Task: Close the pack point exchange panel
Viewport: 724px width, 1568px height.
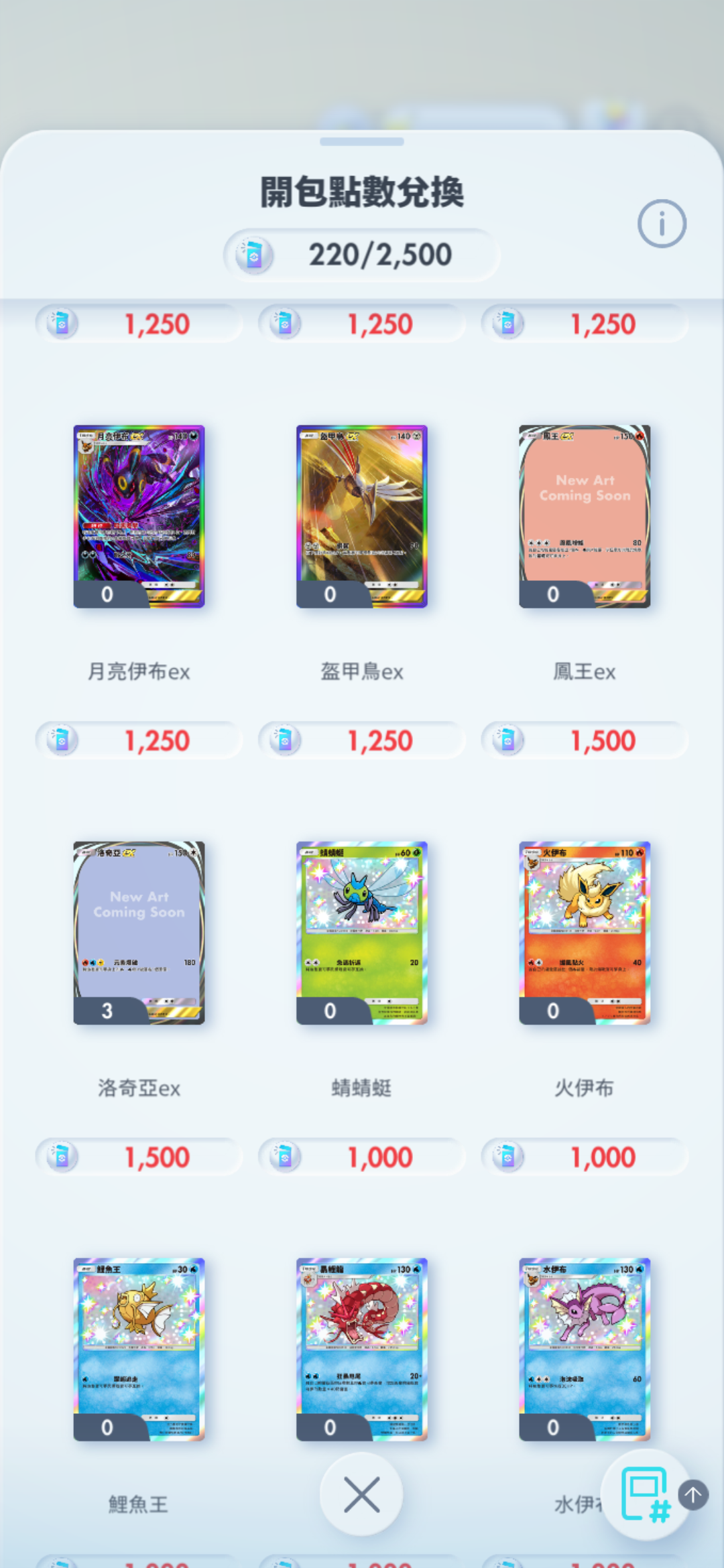Action: coord(361,1494)
